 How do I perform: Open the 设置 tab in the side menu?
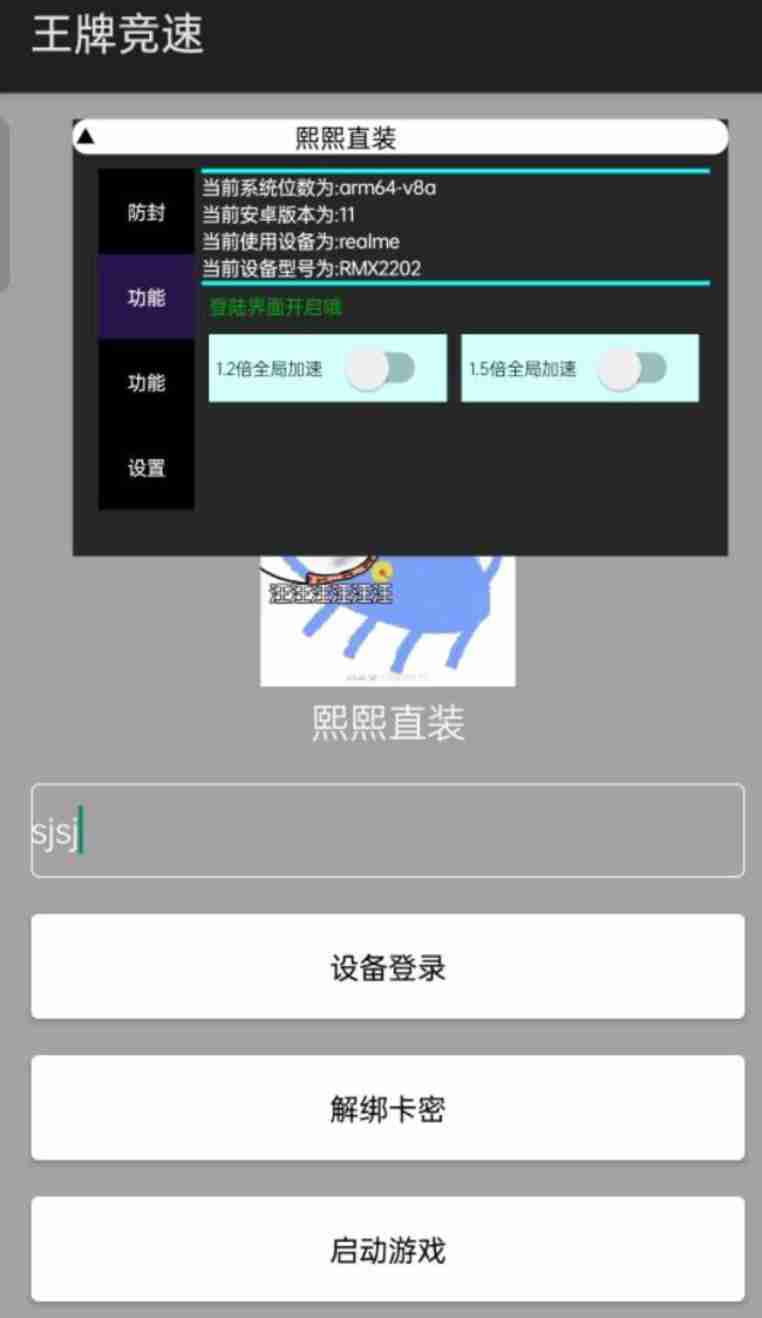pos(146,468)
